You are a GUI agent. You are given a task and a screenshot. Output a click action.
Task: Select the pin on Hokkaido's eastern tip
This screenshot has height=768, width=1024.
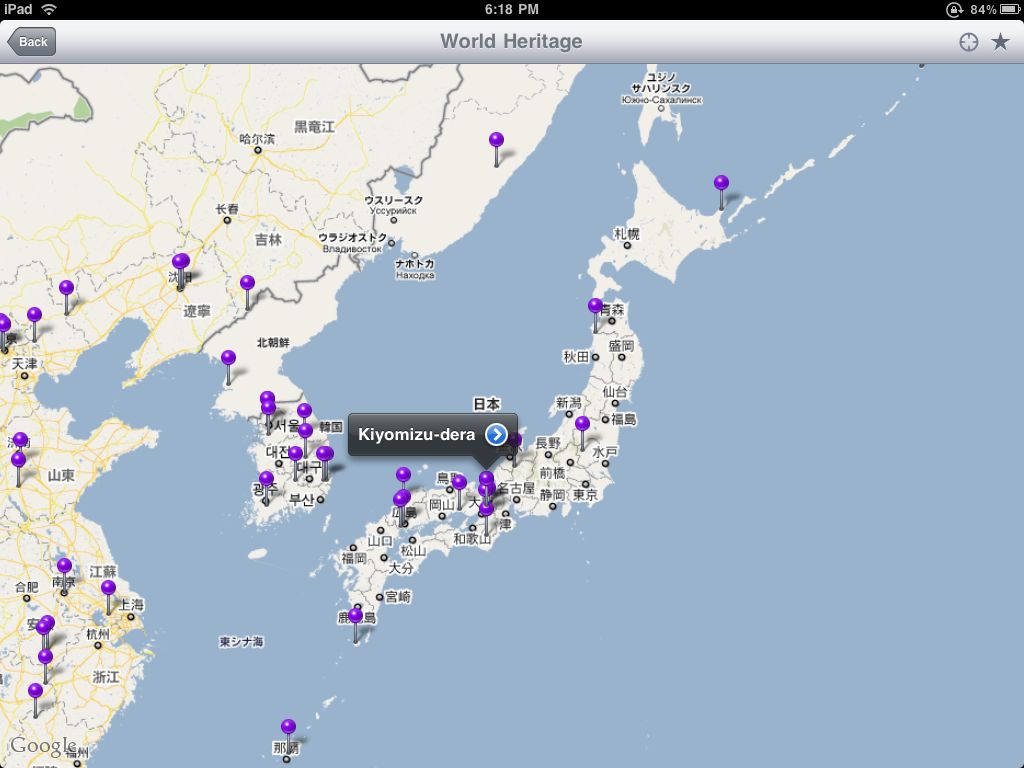[721, 184]
